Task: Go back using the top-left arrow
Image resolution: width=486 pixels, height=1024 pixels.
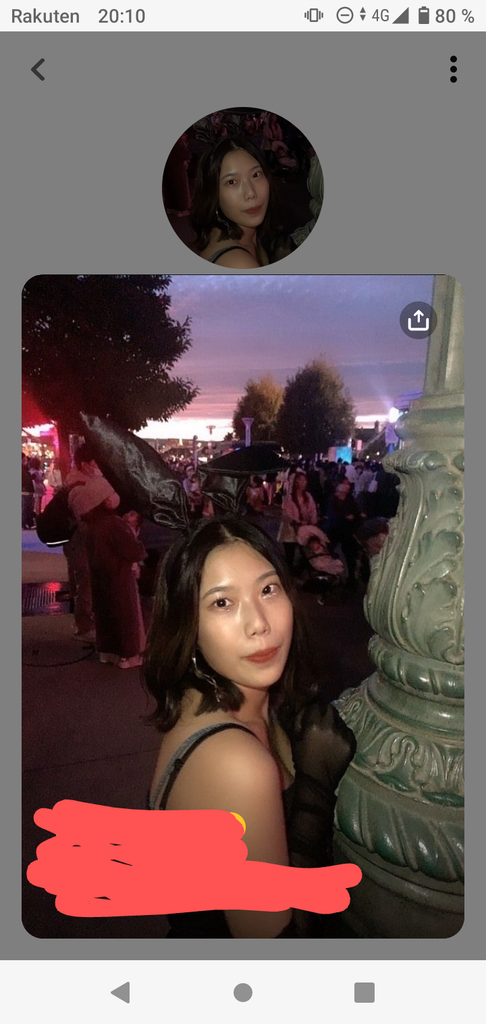Action: pyautogui.click(x=38, y=69)
